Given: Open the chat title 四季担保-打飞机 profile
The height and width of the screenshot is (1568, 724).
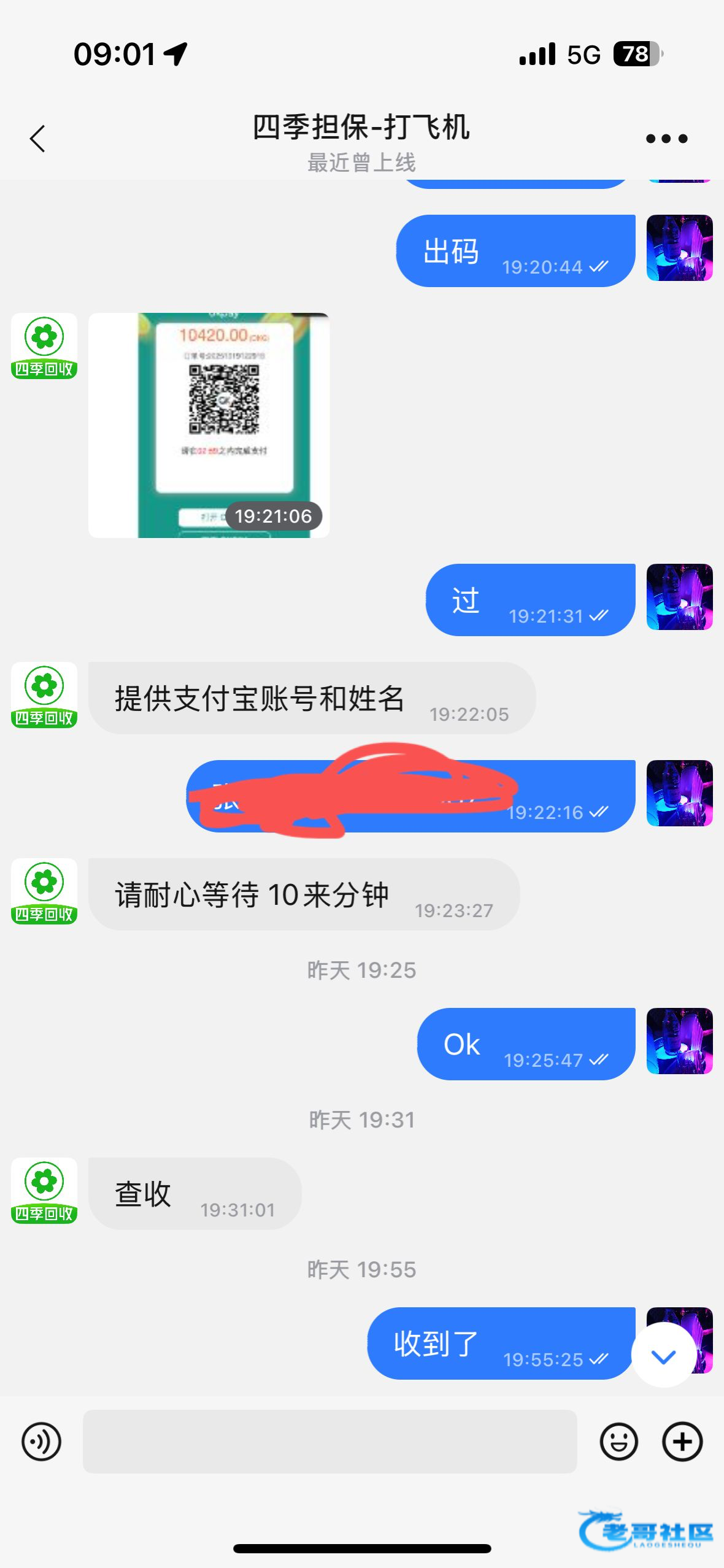Looking at the screenshot, I should [361, 128].
